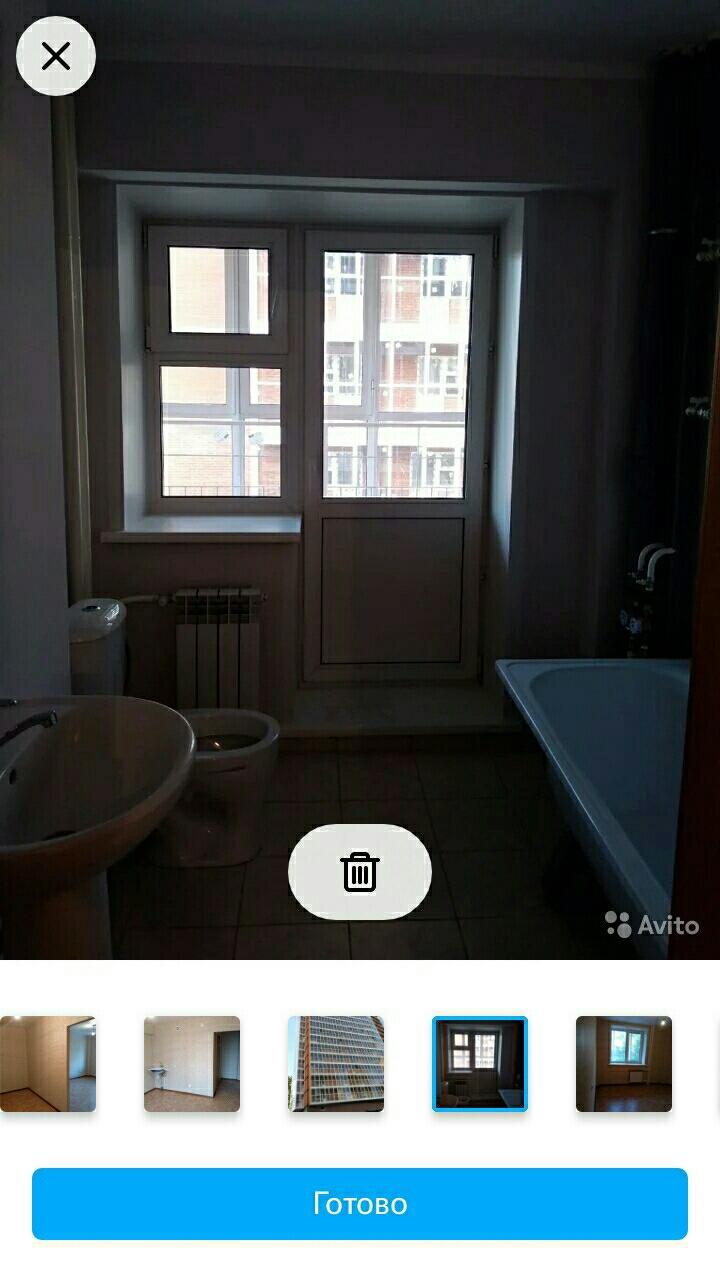
Task: Select the thumbnail showing an open doorway
Action: click(x=48, y=1064)
